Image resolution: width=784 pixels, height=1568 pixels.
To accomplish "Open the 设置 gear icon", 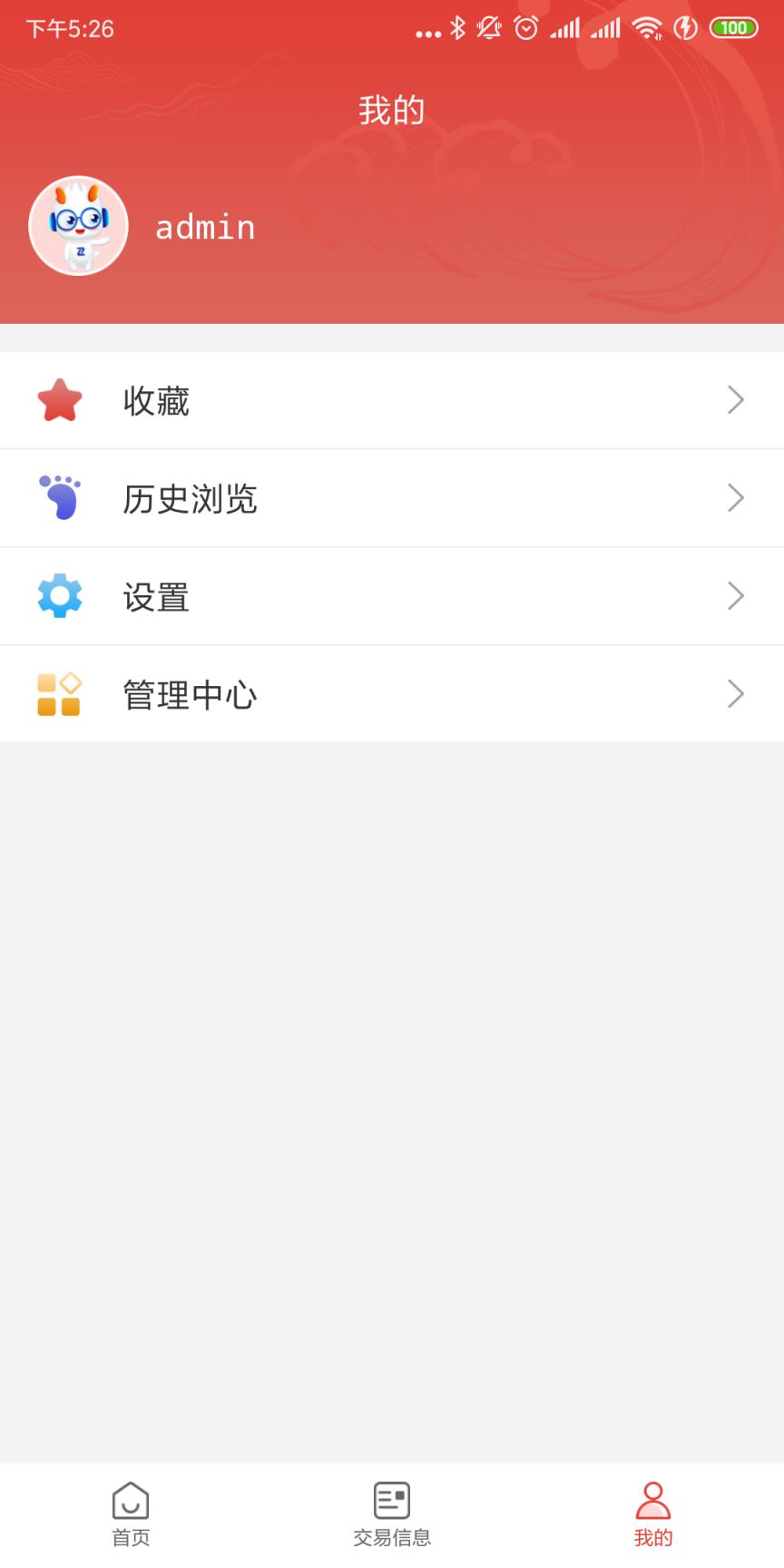I will point(58,595).
